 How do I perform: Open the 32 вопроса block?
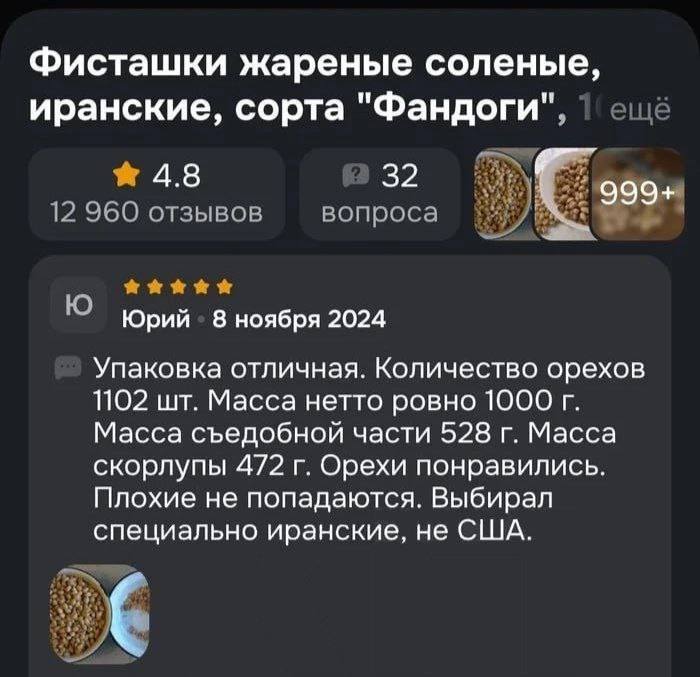coord(379,194)
